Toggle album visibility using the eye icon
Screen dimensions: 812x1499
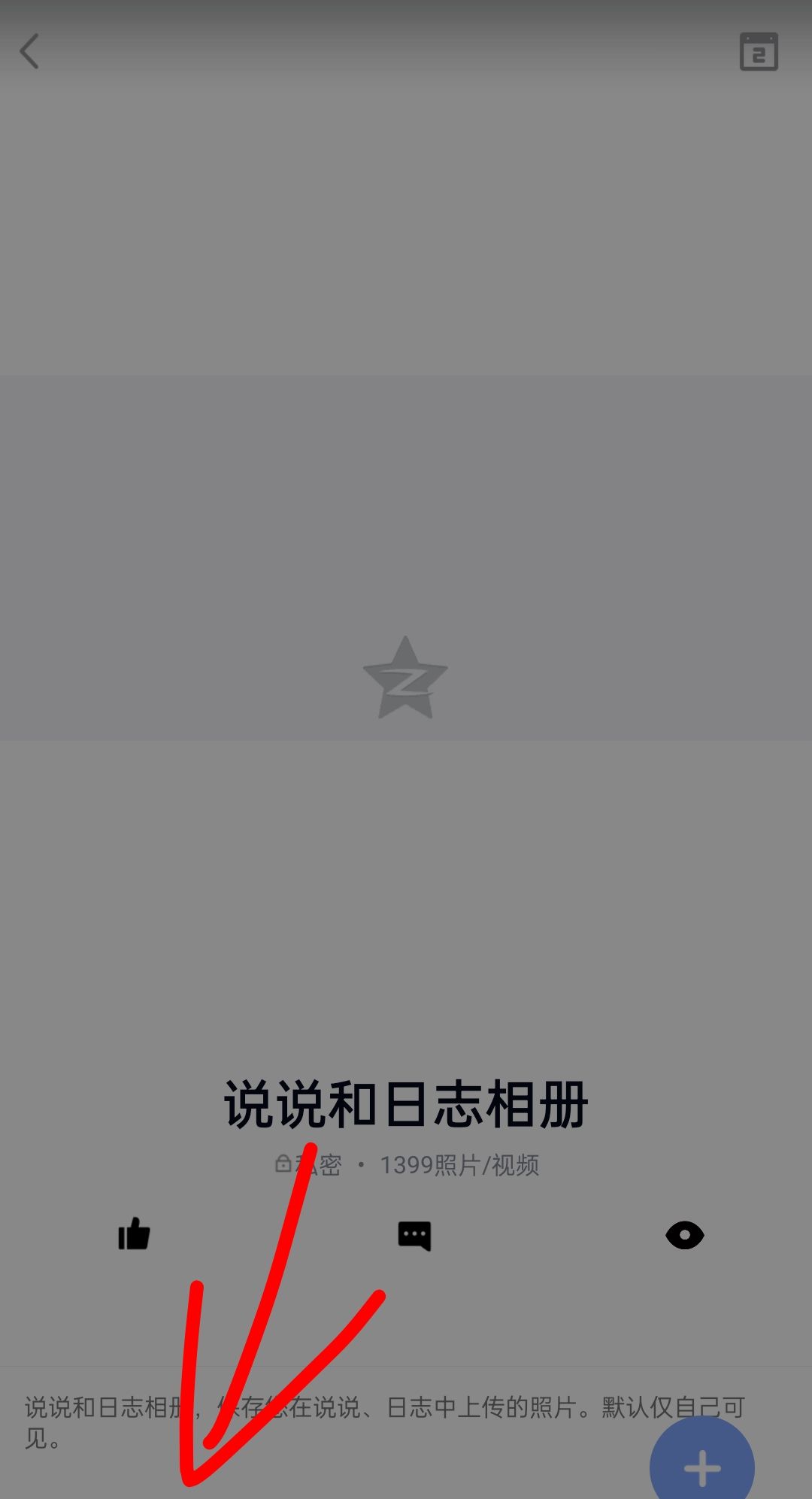[686, 1234]
